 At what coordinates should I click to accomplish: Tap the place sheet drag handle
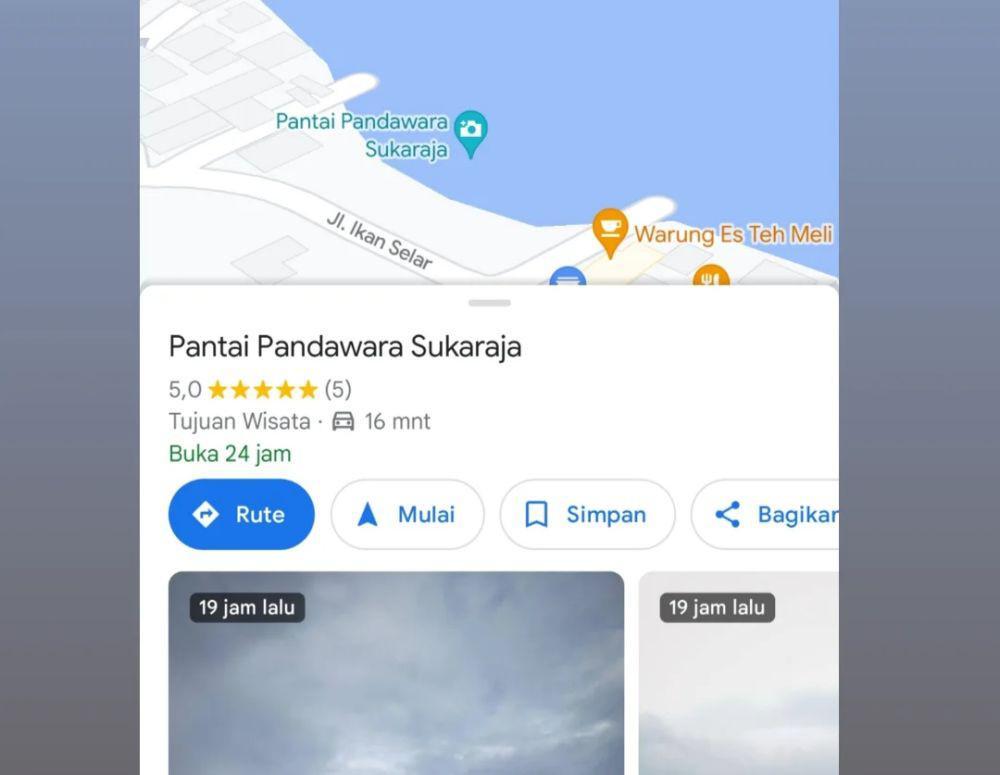[x=489, y=302]
